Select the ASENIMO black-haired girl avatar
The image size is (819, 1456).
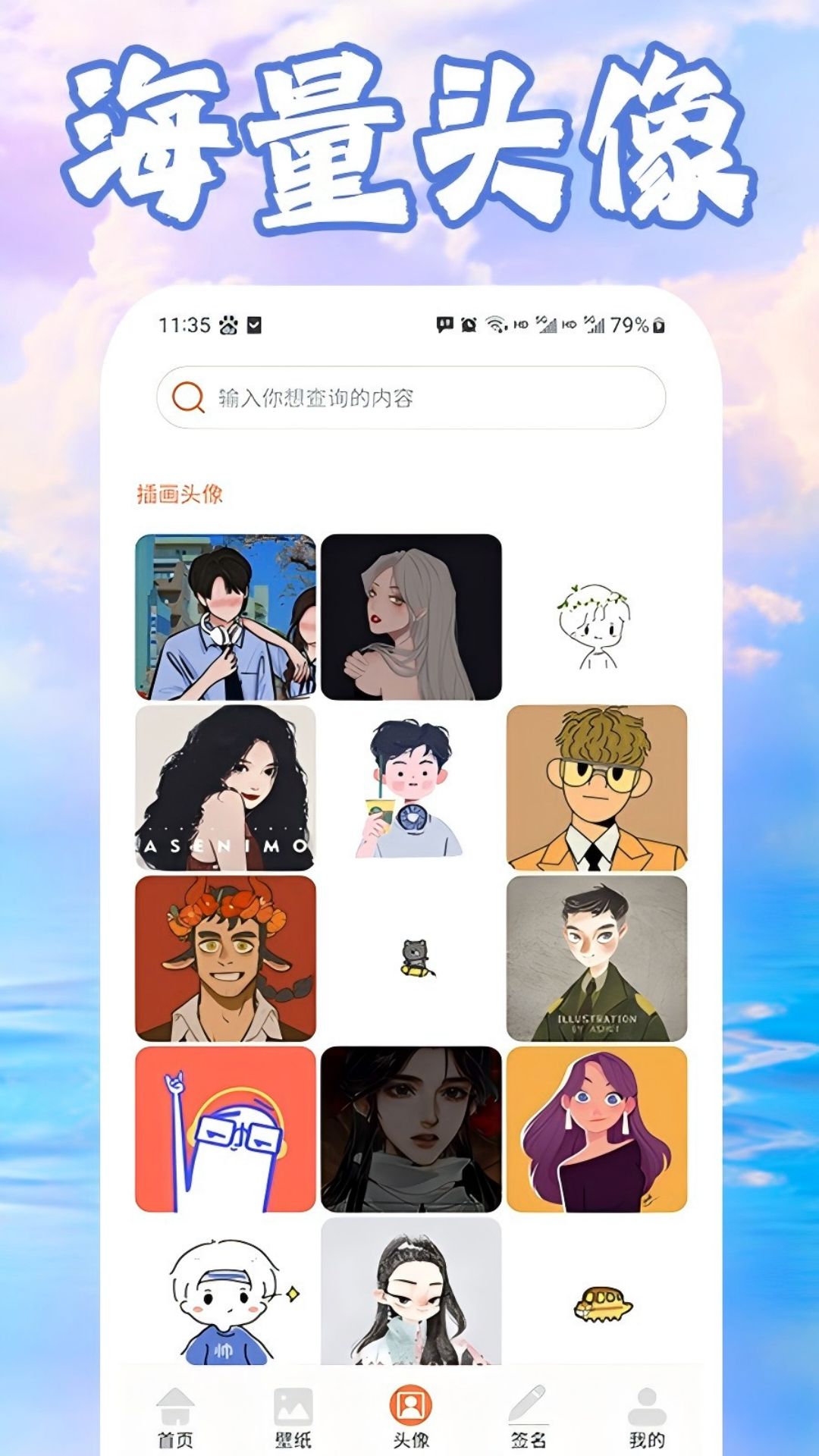pos(224,790)
